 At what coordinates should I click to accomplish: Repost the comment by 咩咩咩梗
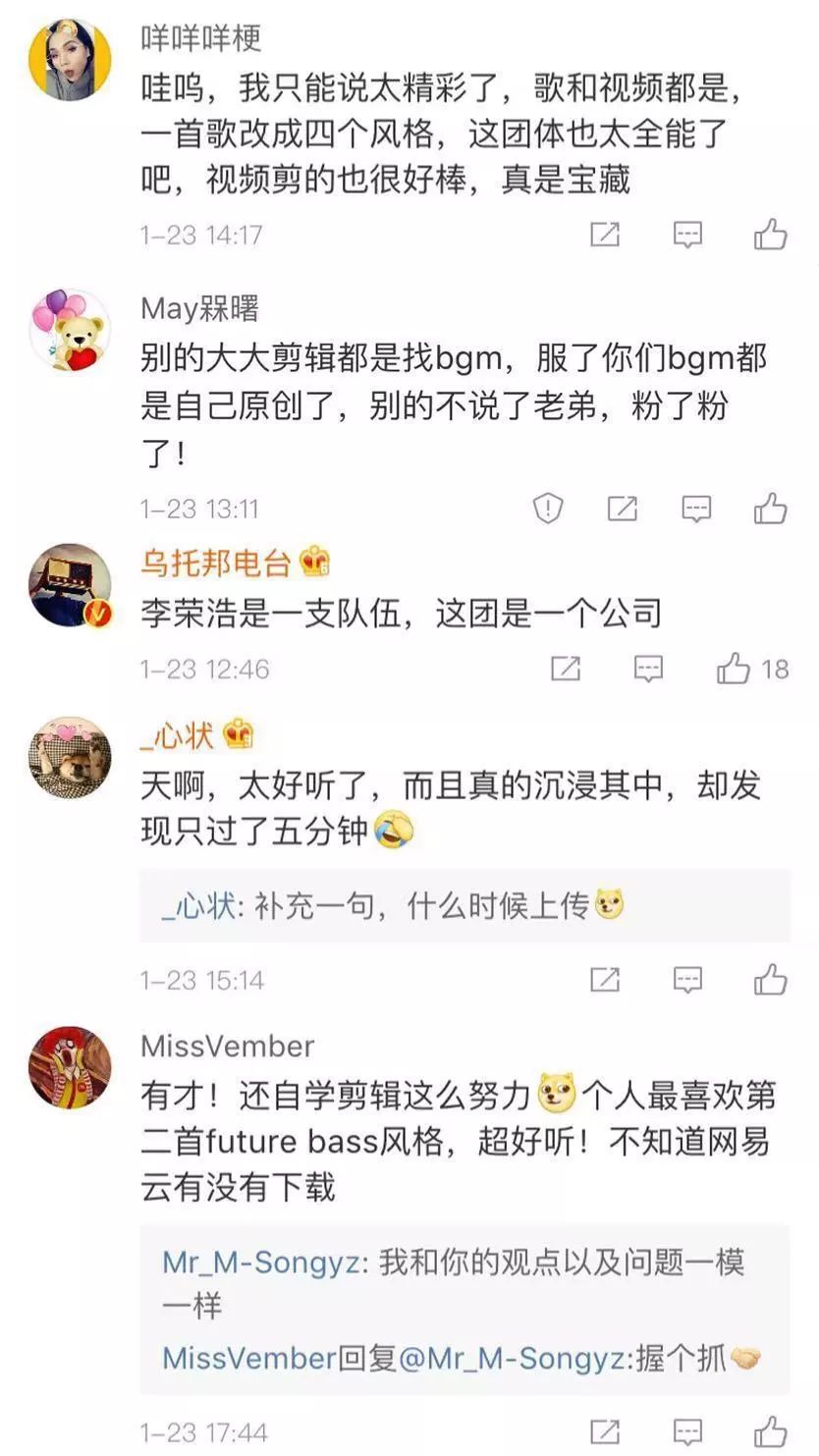pyautogui.click(x=605, y=235)
